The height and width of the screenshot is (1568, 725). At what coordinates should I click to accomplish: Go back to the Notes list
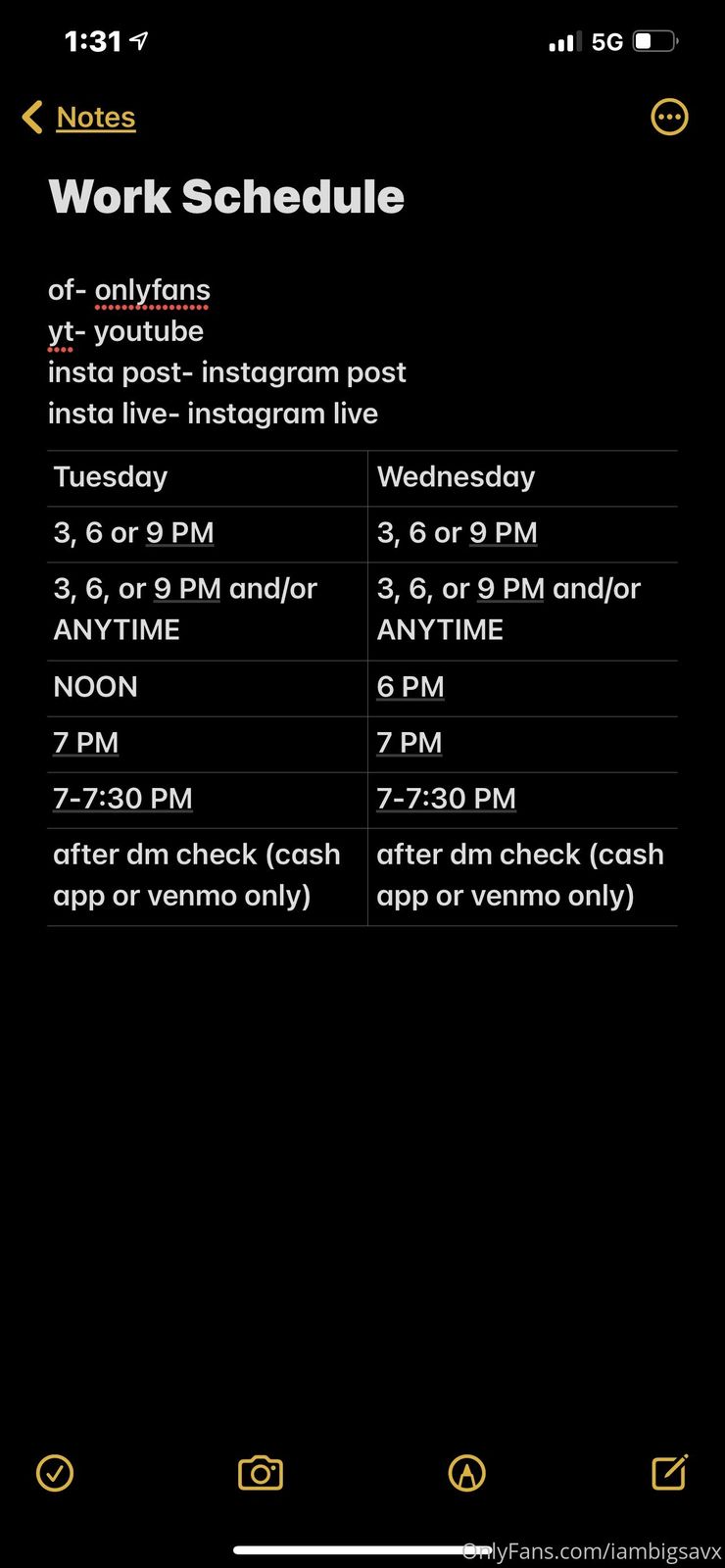pos(80,118)
